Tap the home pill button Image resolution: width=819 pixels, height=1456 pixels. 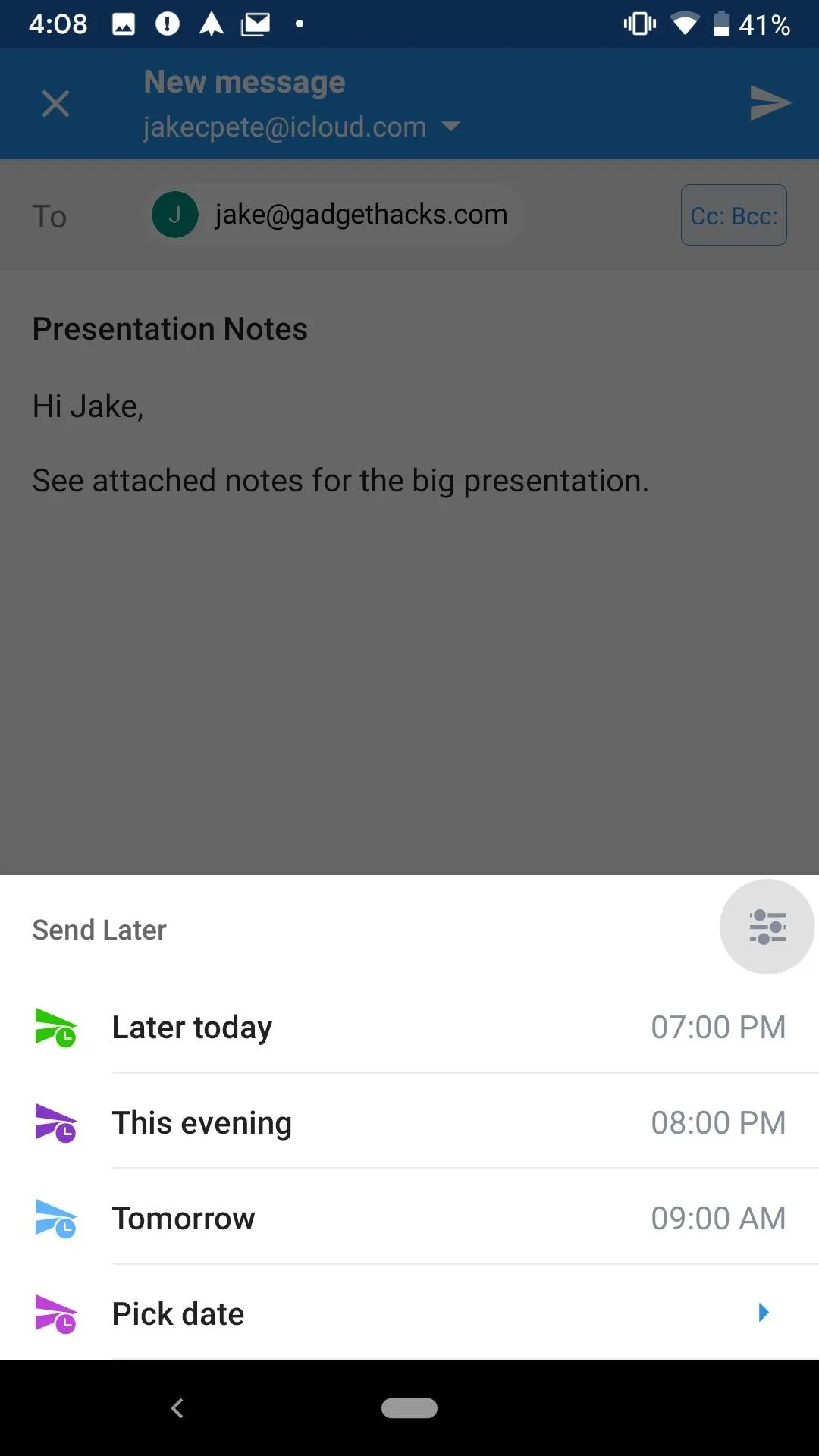[x=409, y=1408]
